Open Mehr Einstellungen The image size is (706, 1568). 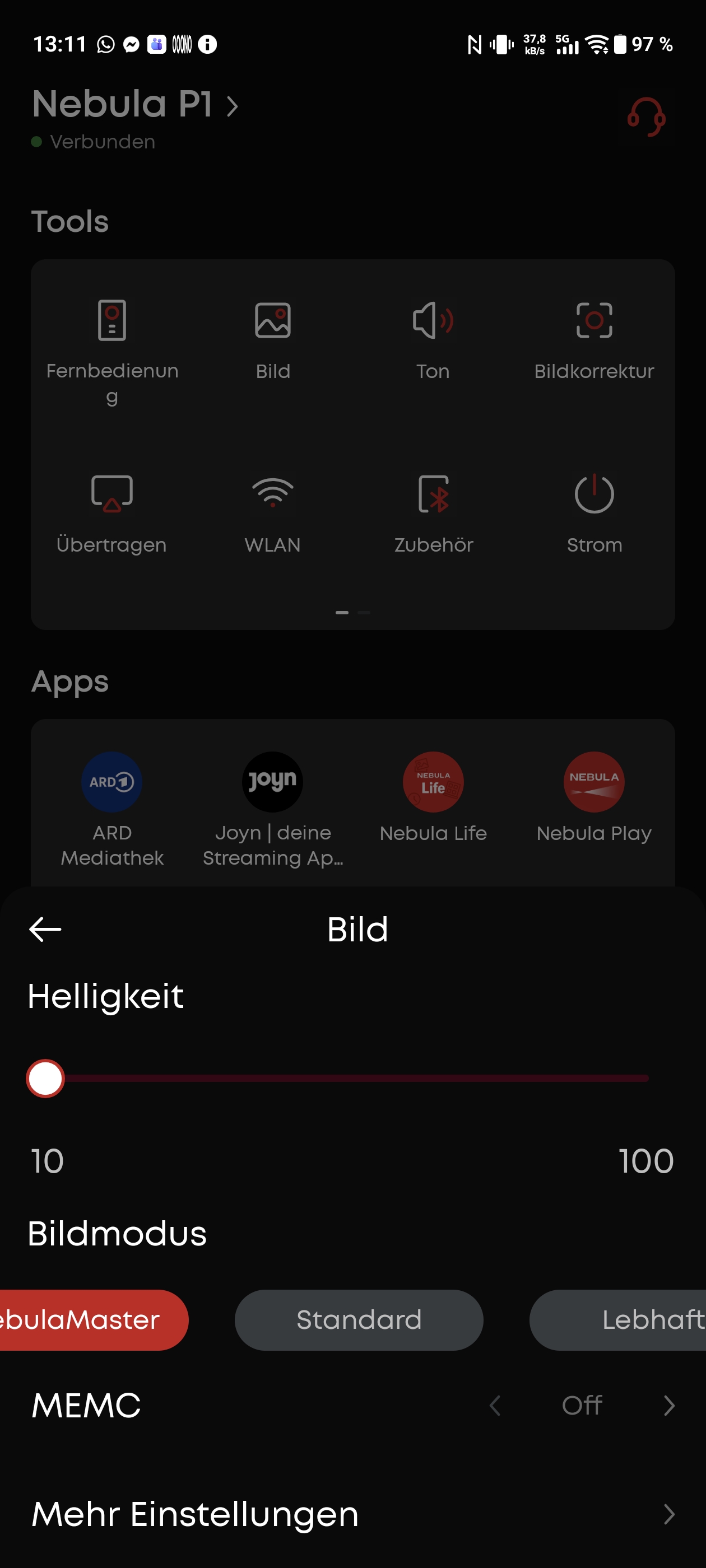pyautogui.click(x=352, y=1514)
